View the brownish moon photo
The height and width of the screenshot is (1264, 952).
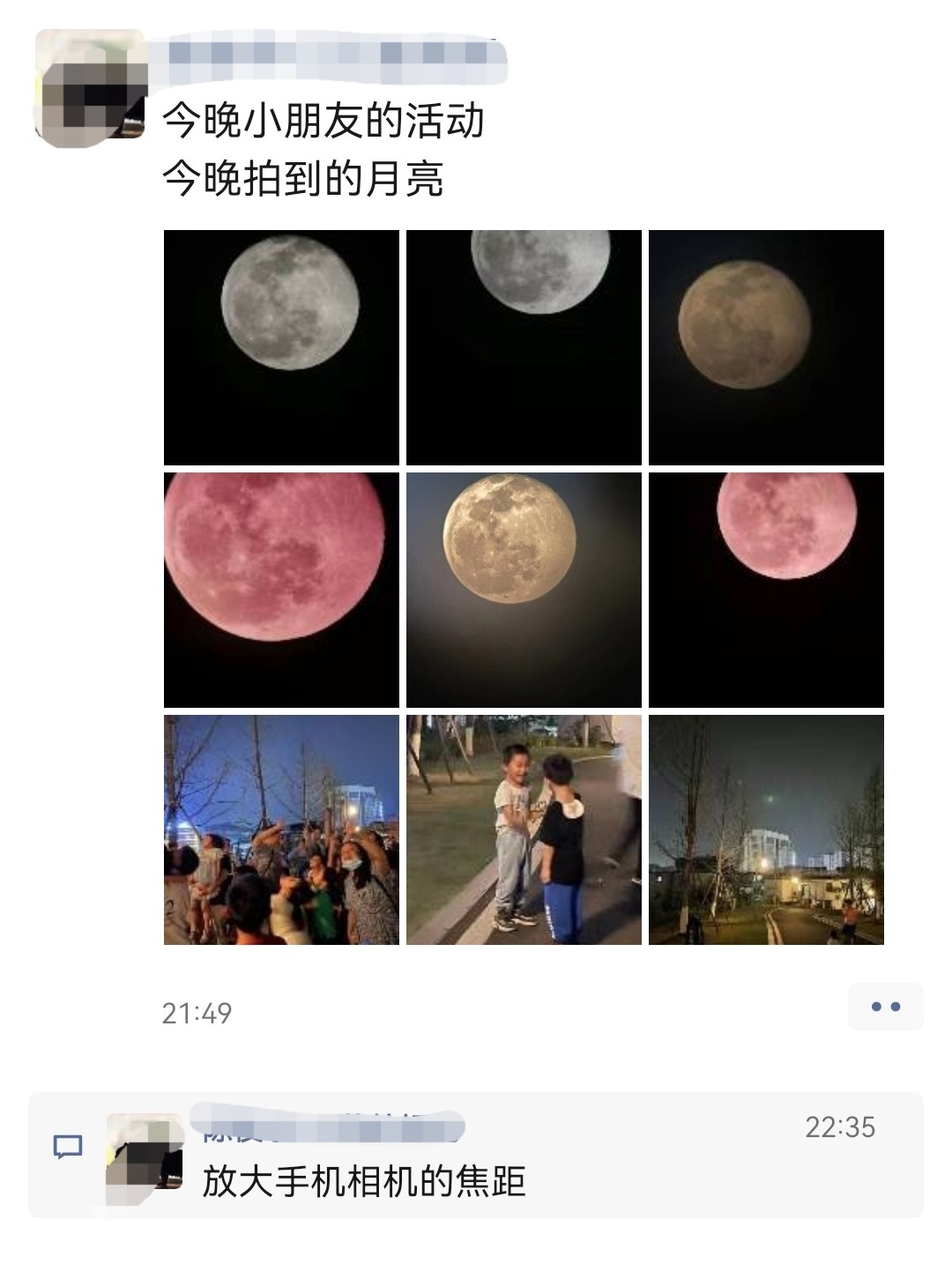coord(766,347)
